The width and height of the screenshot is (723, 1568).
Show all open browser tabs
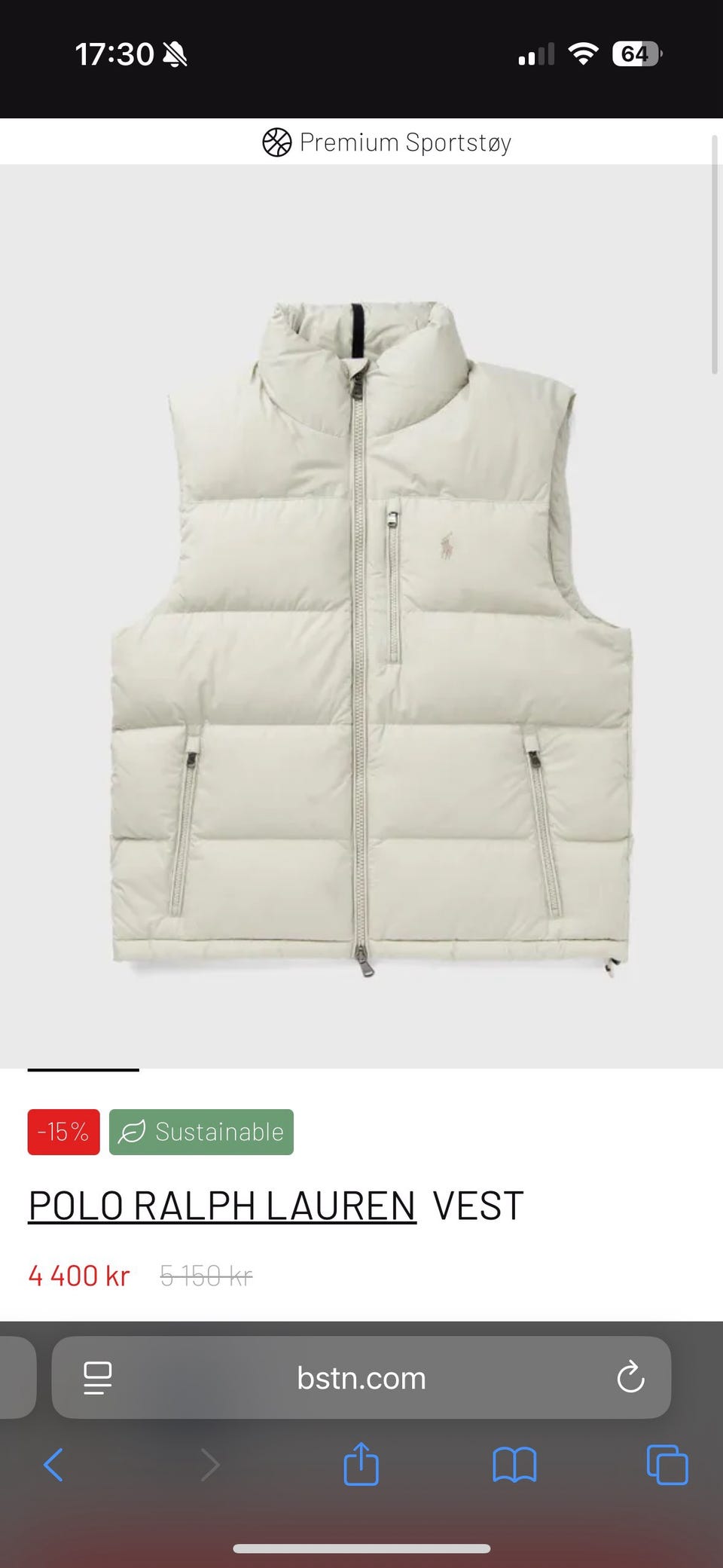coord(667,1466)
